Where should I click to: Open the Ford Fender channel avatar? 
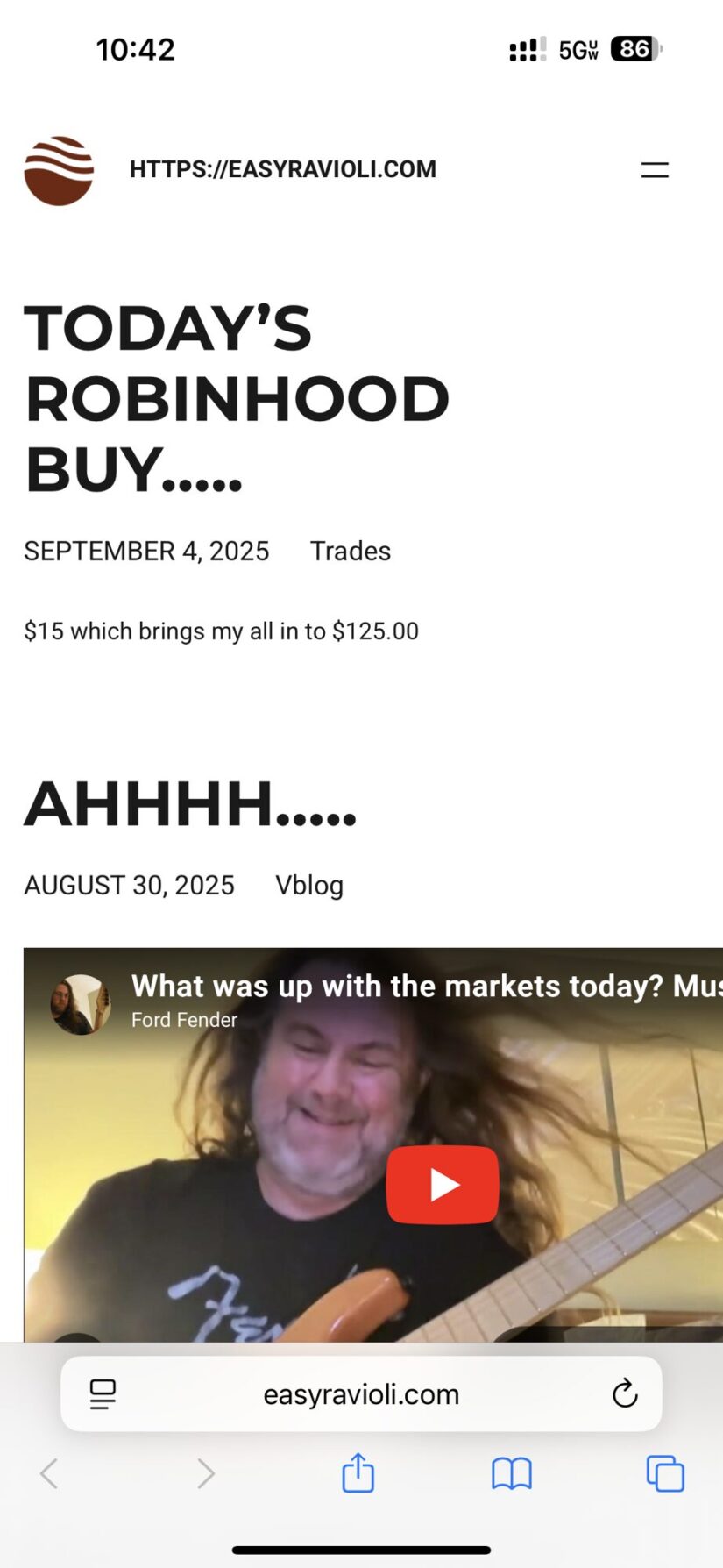[x=81, y=1004]
